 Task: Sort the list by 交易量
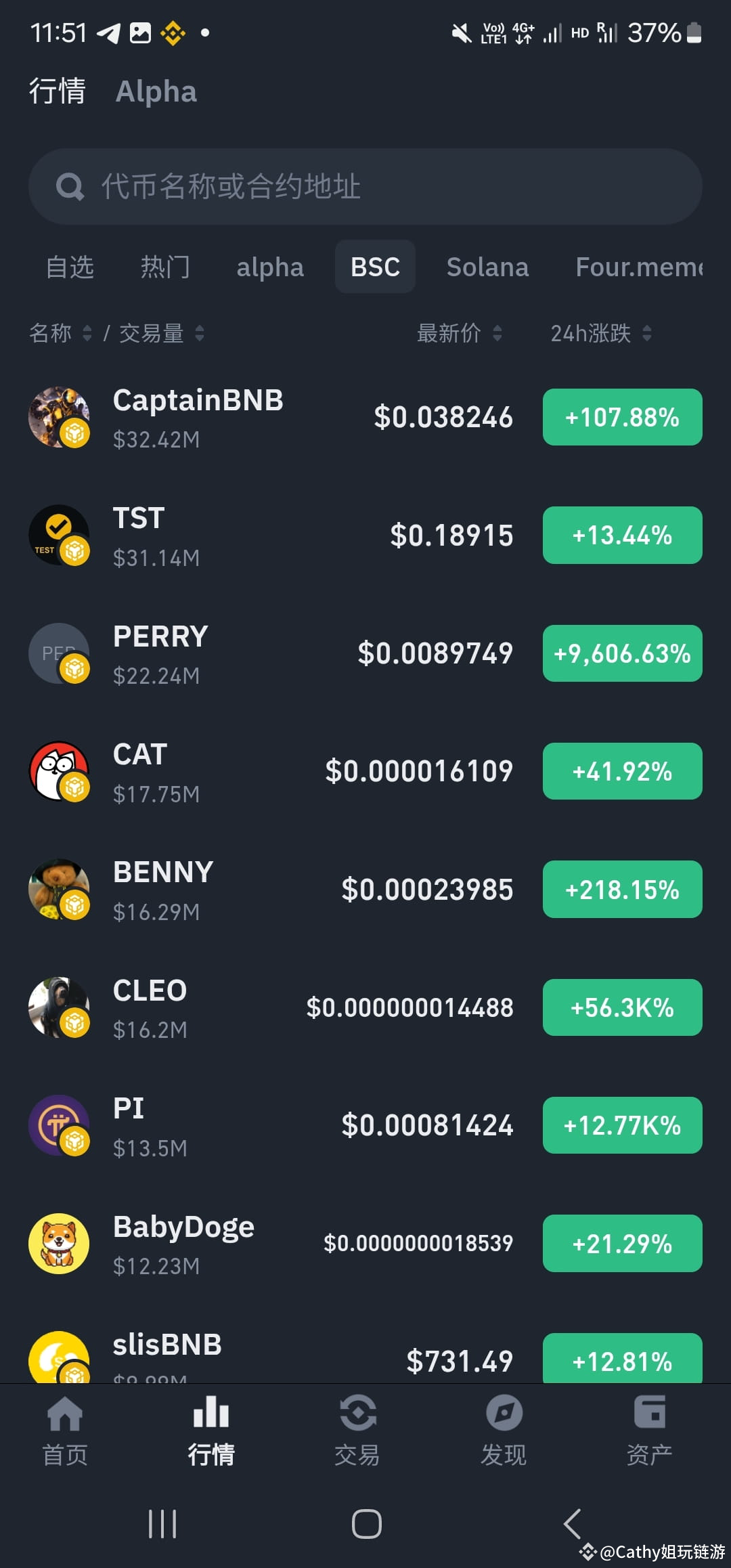point(161,333)
